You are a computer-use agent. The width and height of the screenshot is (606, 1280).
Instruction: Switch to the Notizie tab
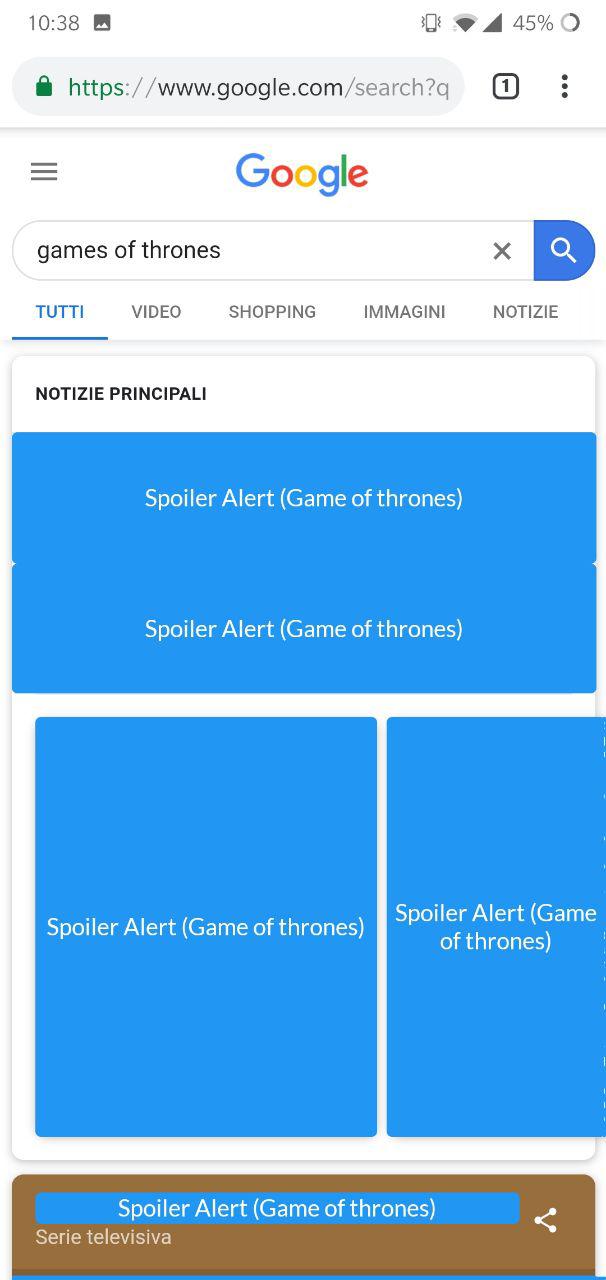[x=525, y=312]
